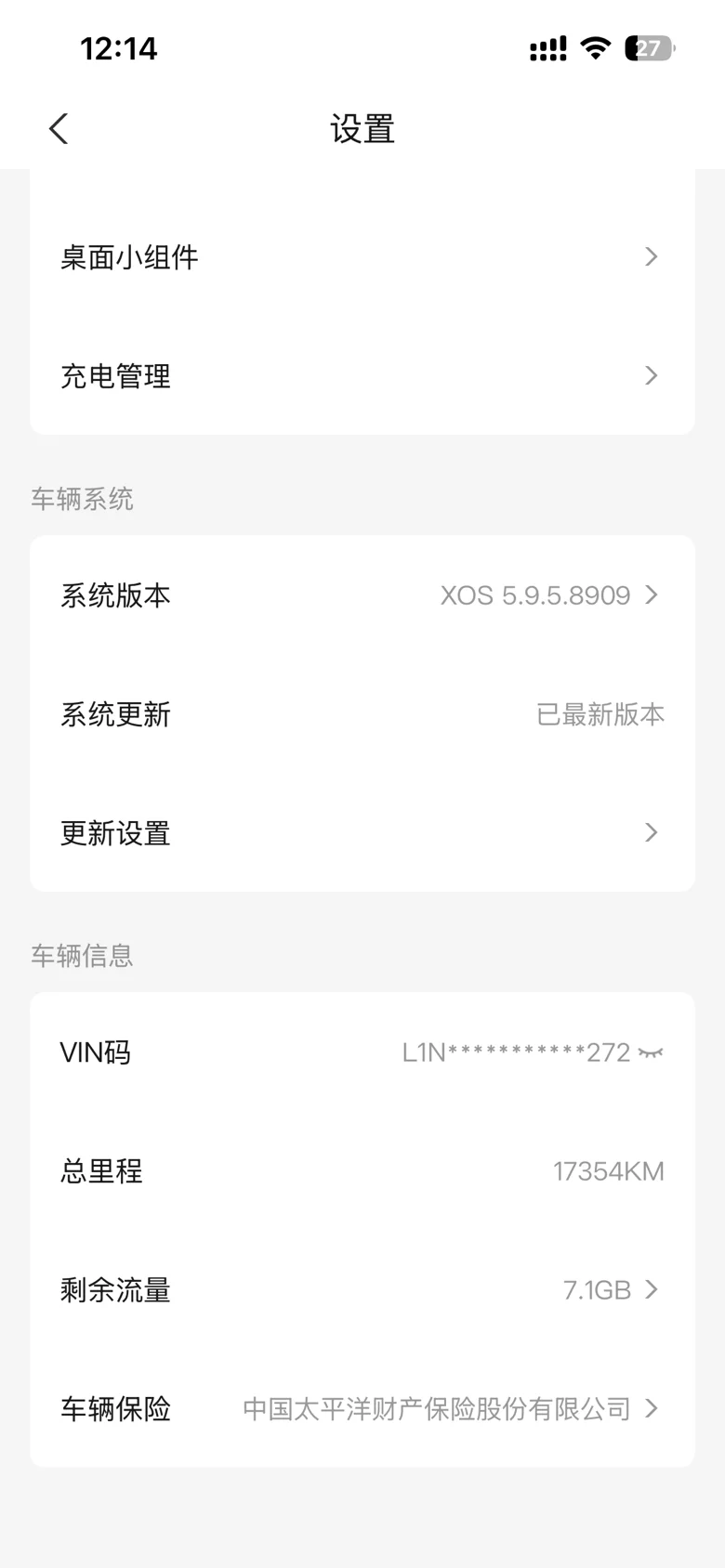
Task: Go back from the 设置 page
Action: point(59,129)
